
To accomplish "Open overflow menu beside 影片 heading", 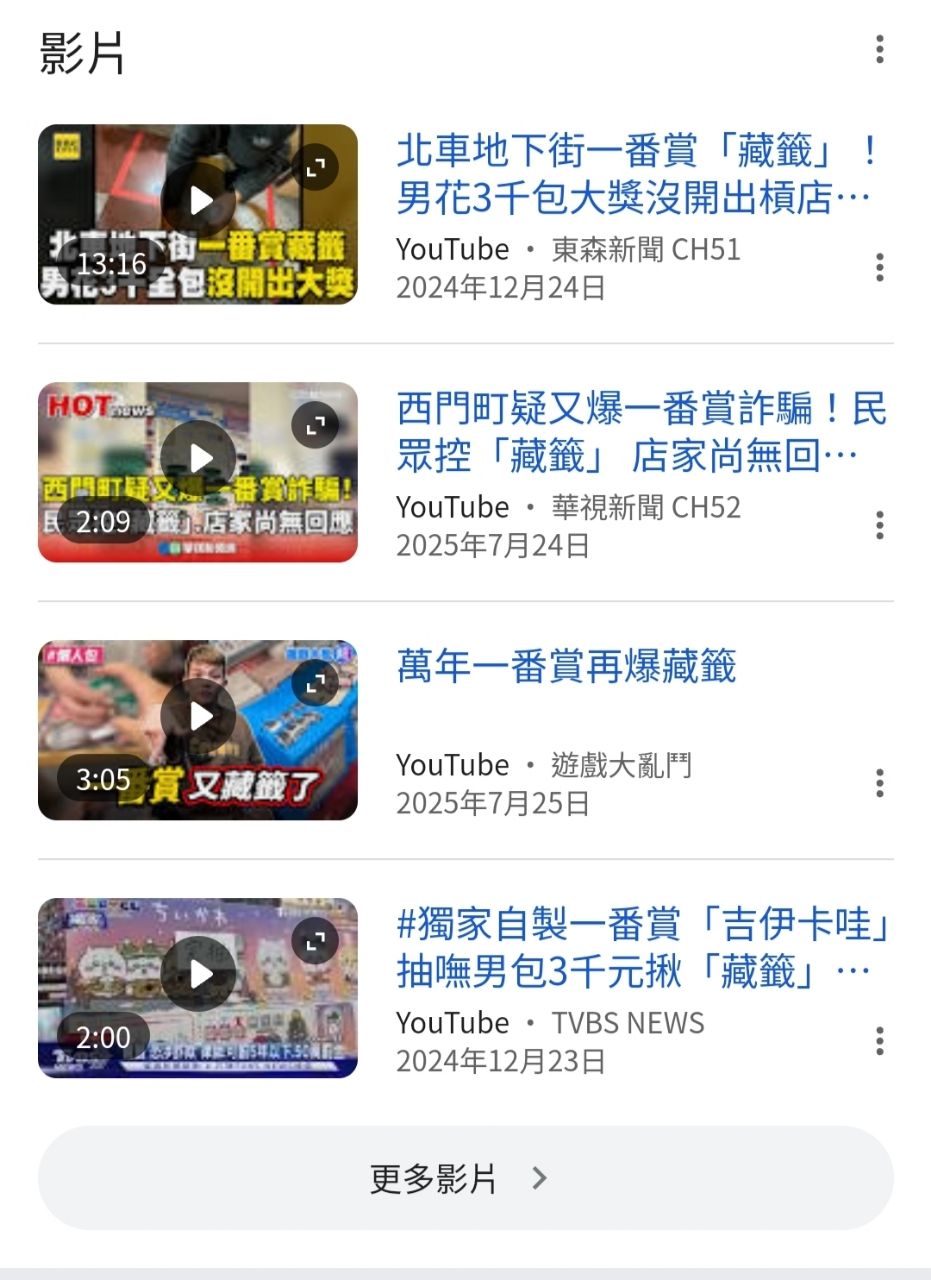I will 879,49.
